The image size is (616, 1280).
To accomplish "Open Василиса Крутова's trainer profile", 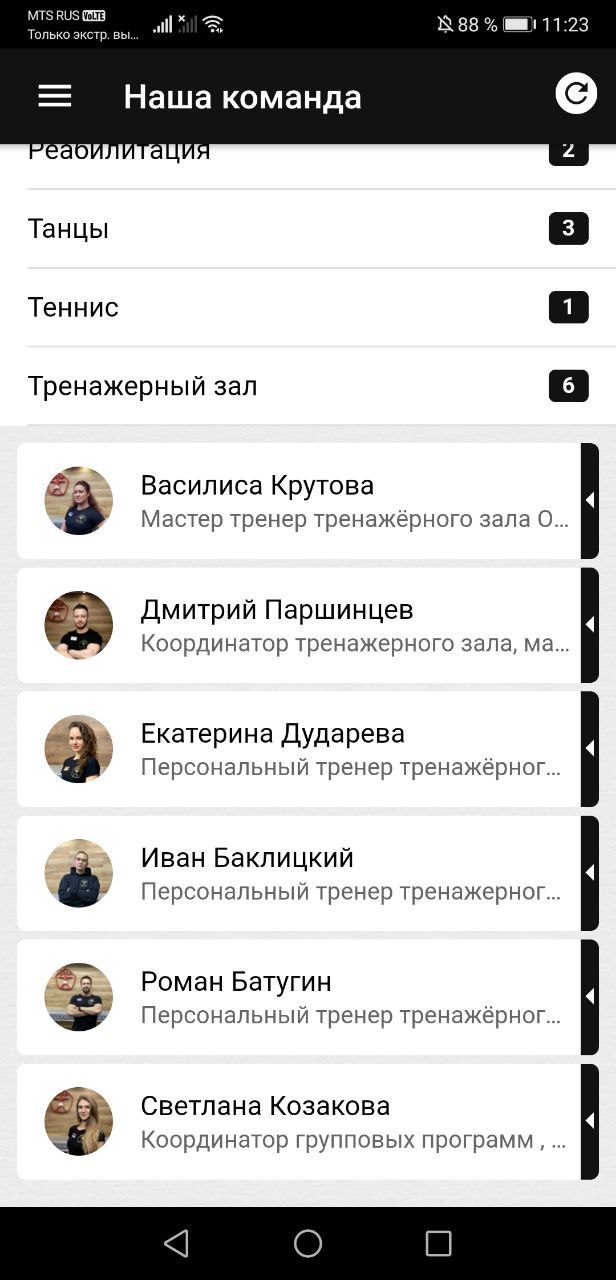I will coord(300,501).
